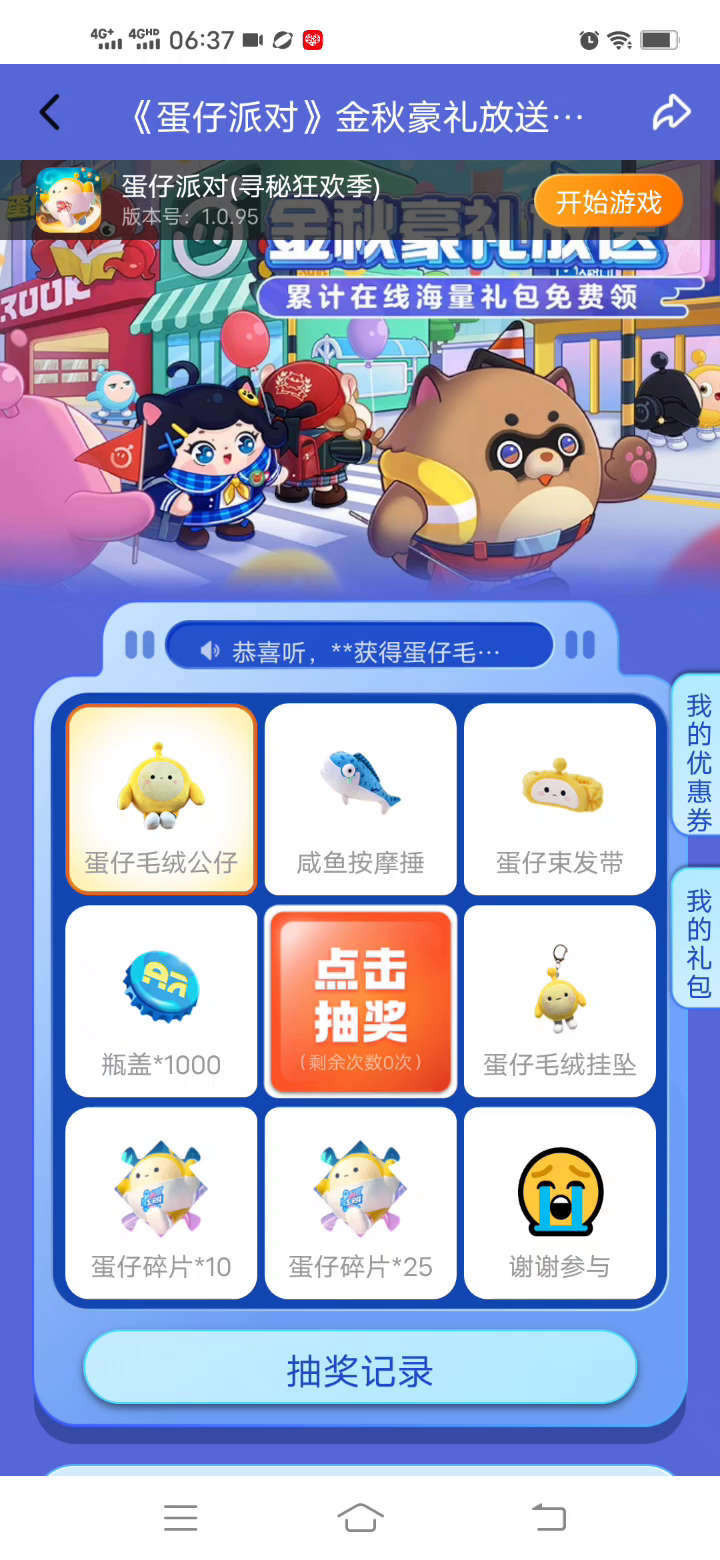The height and width of the screenshot is (1560, 720).
Task: Open the system recent apps menu
Action: tap(181, 1518)
